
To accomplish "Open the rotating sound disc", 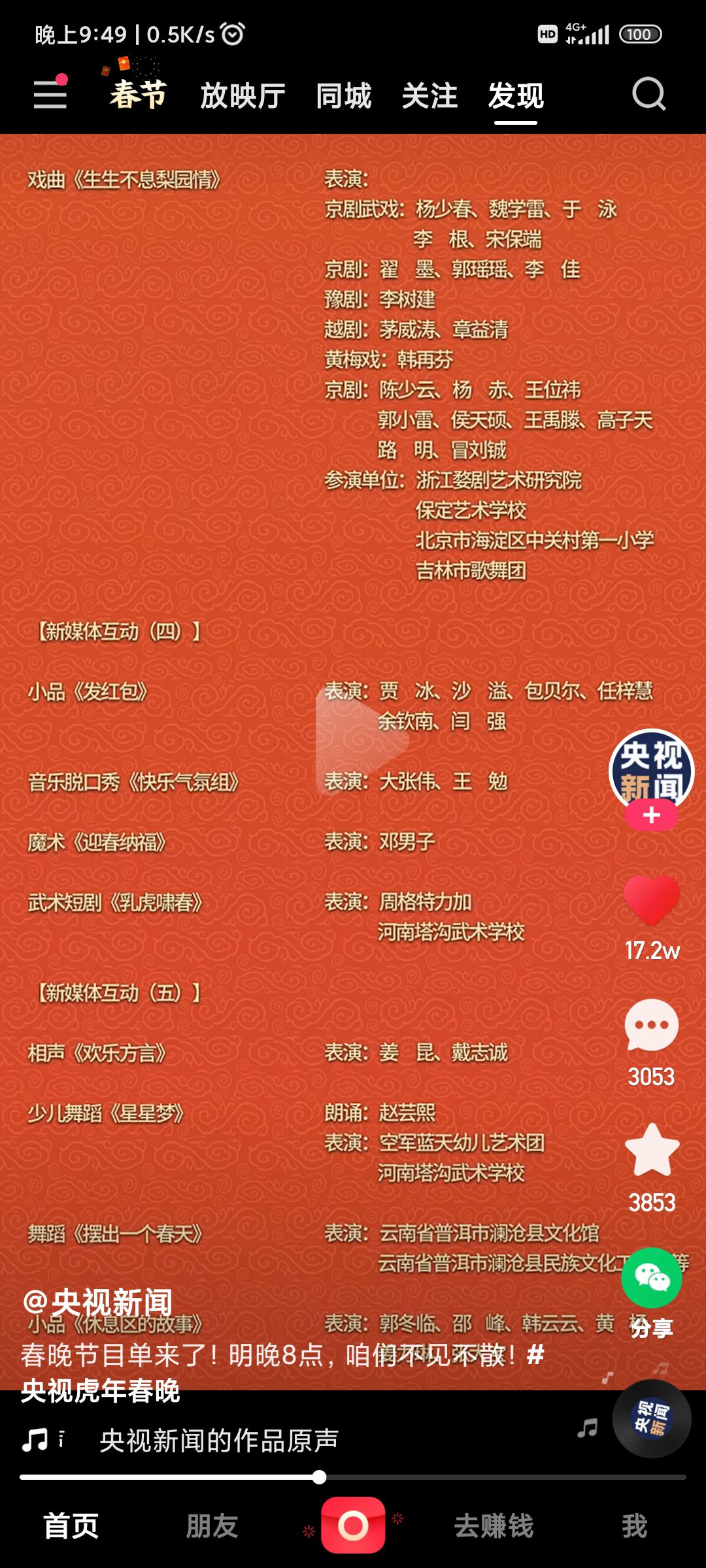I will click(652, 1419).
